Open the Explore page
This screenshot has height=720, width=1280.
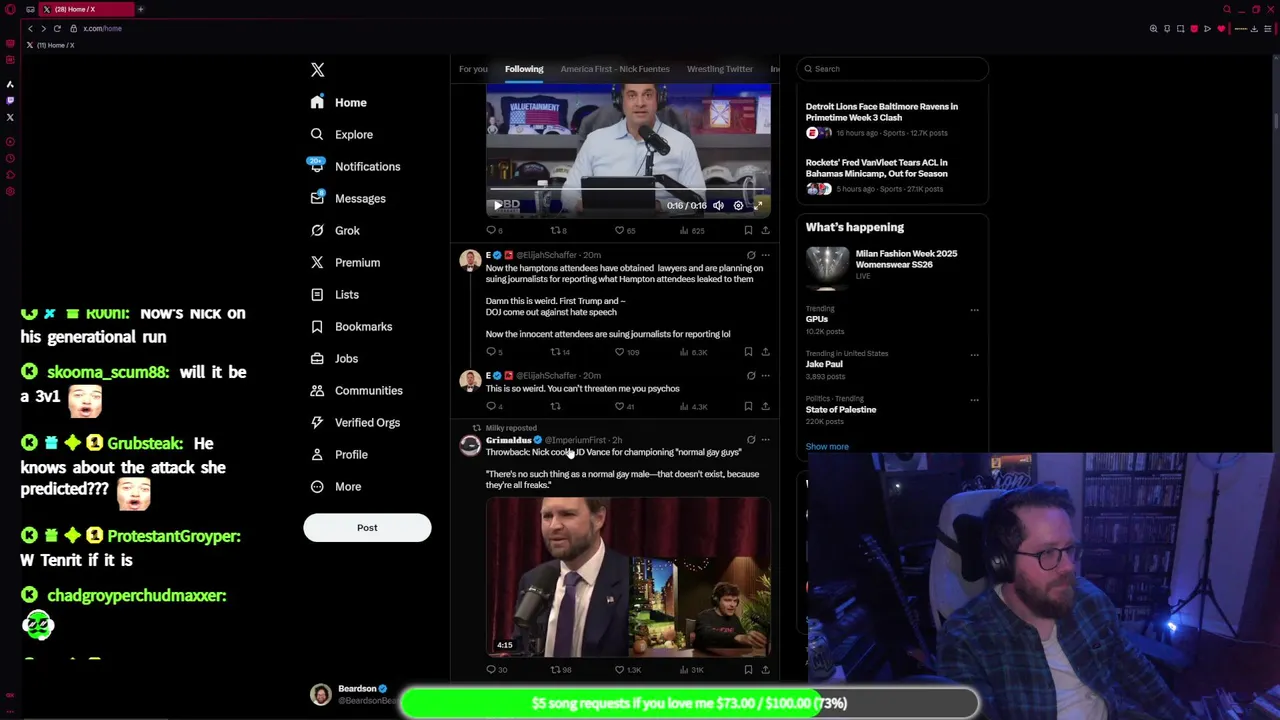[x=353, y=134]
